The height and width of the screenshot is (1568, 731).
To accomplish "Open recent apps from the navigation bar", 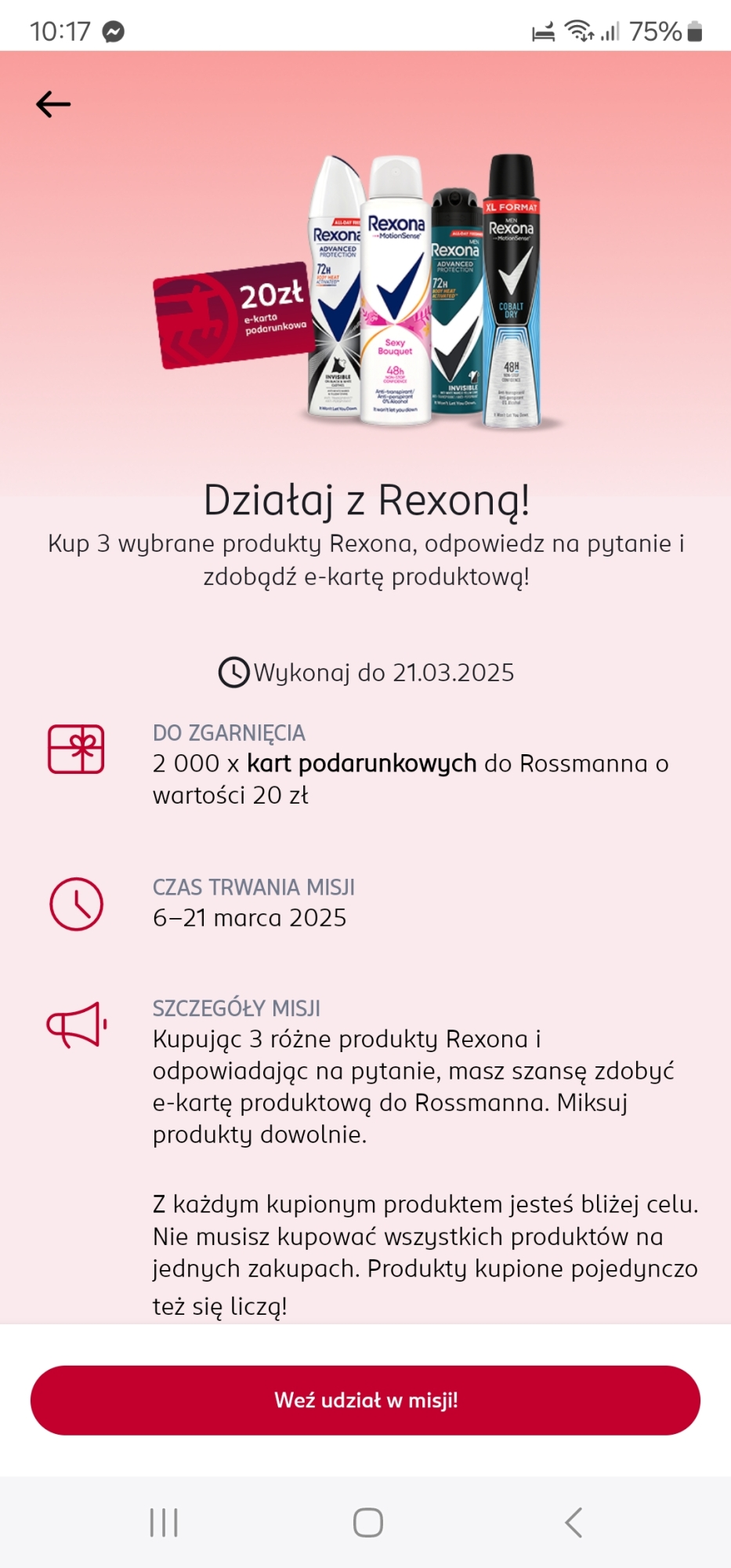I will tap(164, 1523).
